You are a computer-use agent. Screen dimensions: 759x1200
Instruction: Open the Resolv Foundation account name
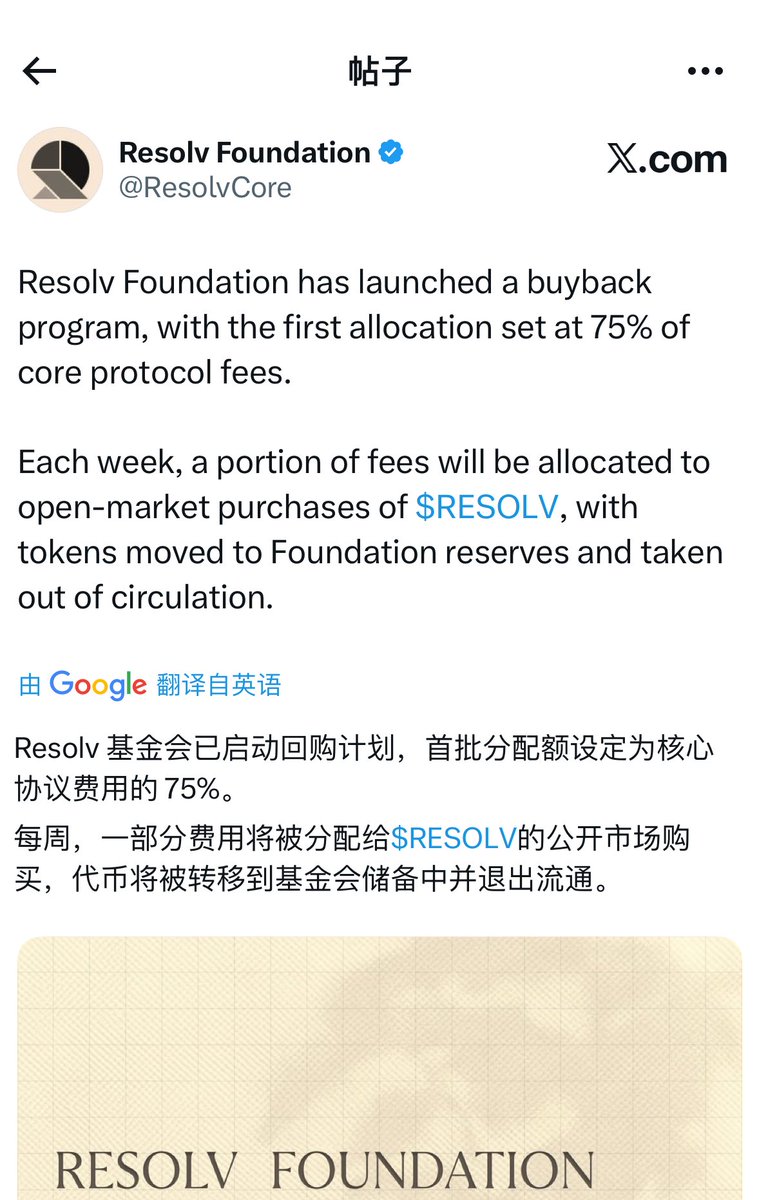244,153
